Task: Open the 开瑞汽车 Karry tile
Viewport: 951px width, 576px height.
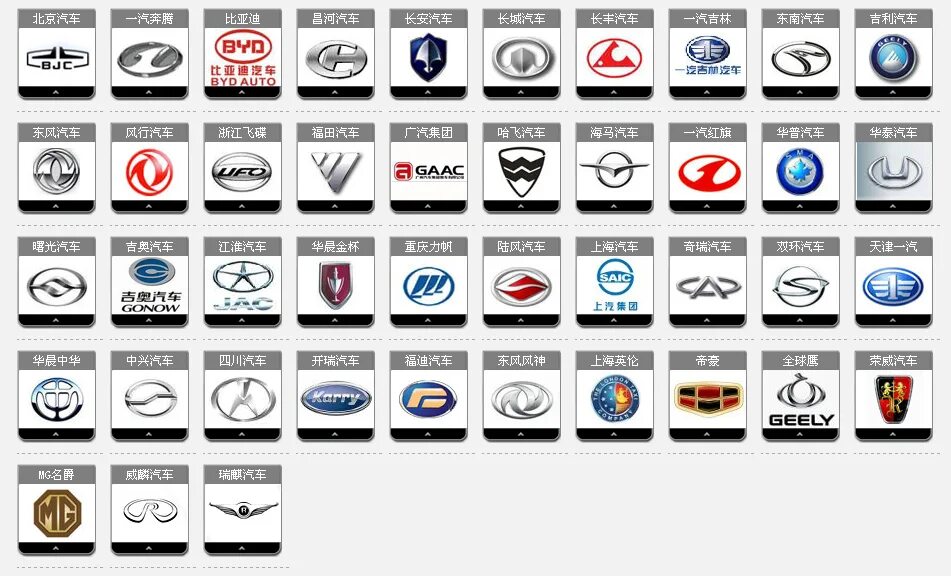Action: (x=335, y=399)
